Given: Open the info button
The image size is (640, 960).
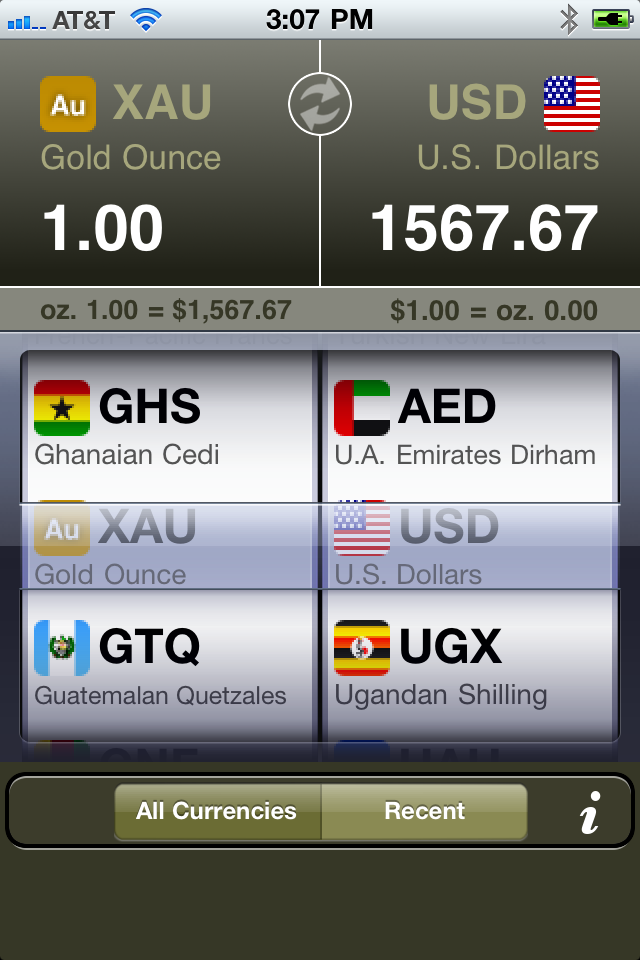Looking at the screenshot, I should pyautogui.click(x=590, y=812).
